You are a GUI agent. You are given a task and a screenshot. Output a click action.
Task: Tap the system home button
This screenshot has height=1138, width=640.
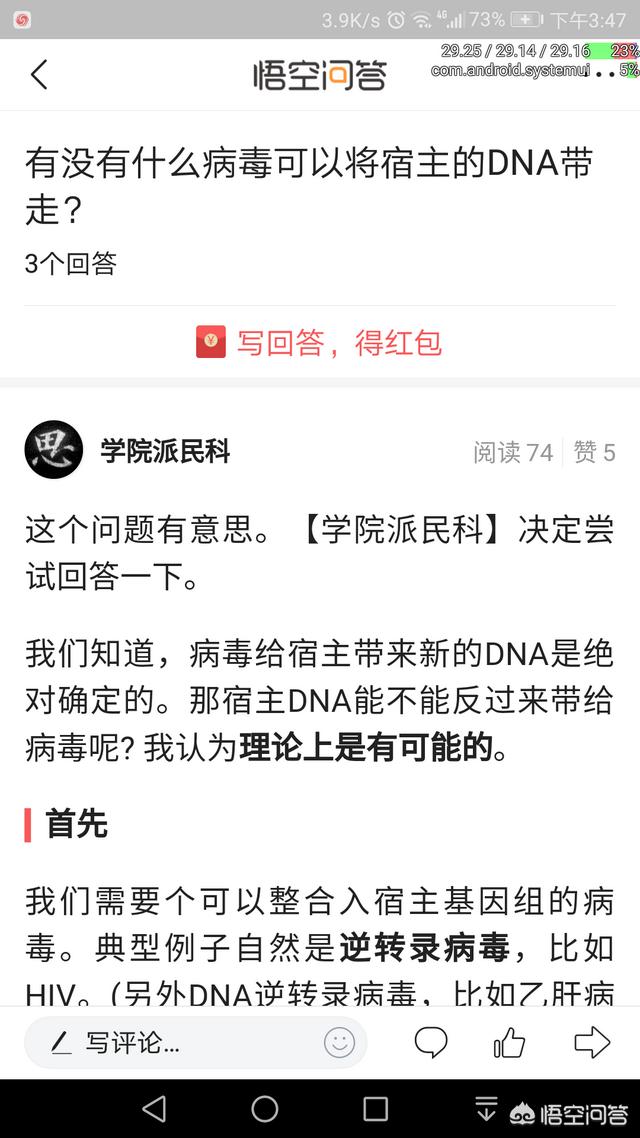[265, 1108]
